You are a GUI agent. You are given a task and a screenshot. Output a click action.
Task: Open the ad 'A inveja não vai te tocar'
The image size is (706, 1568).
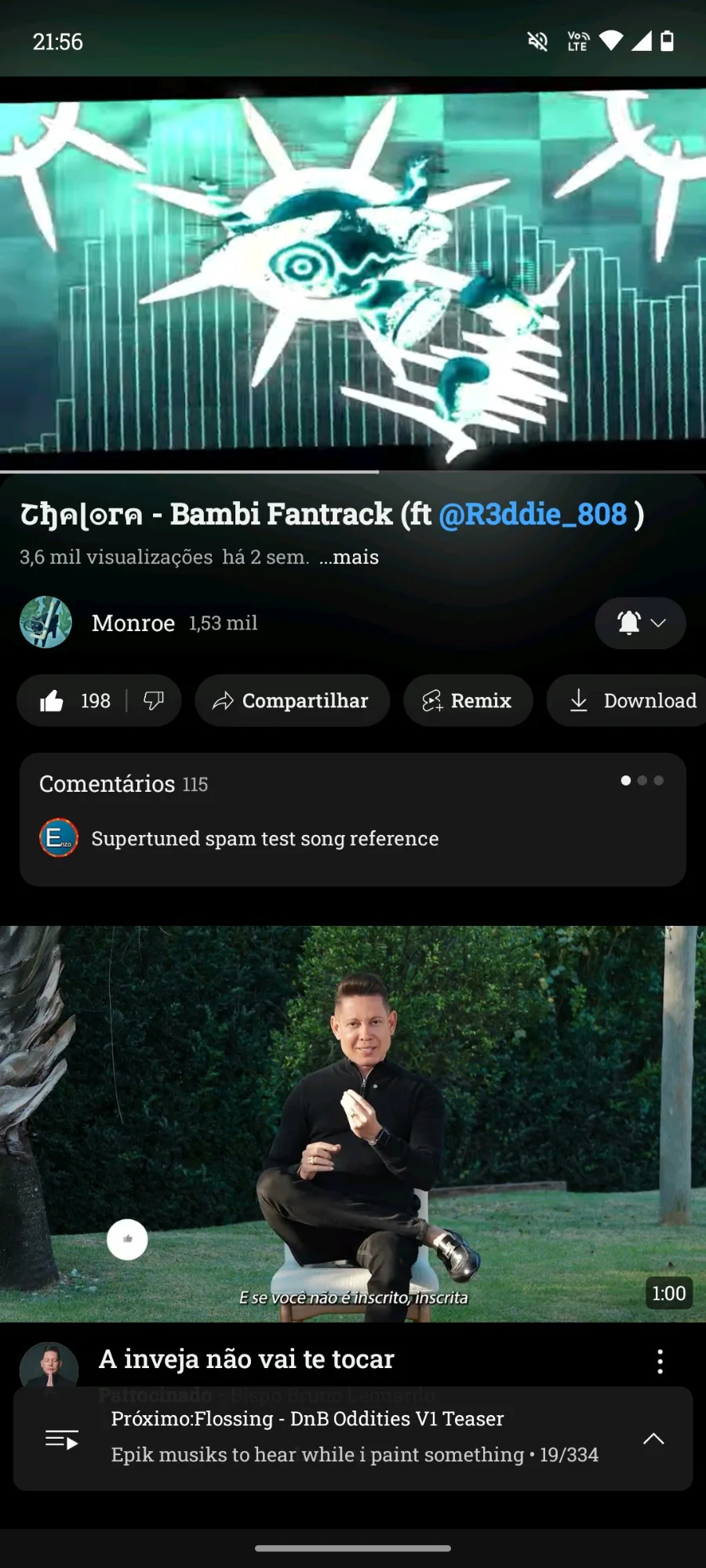[246, 1359]
